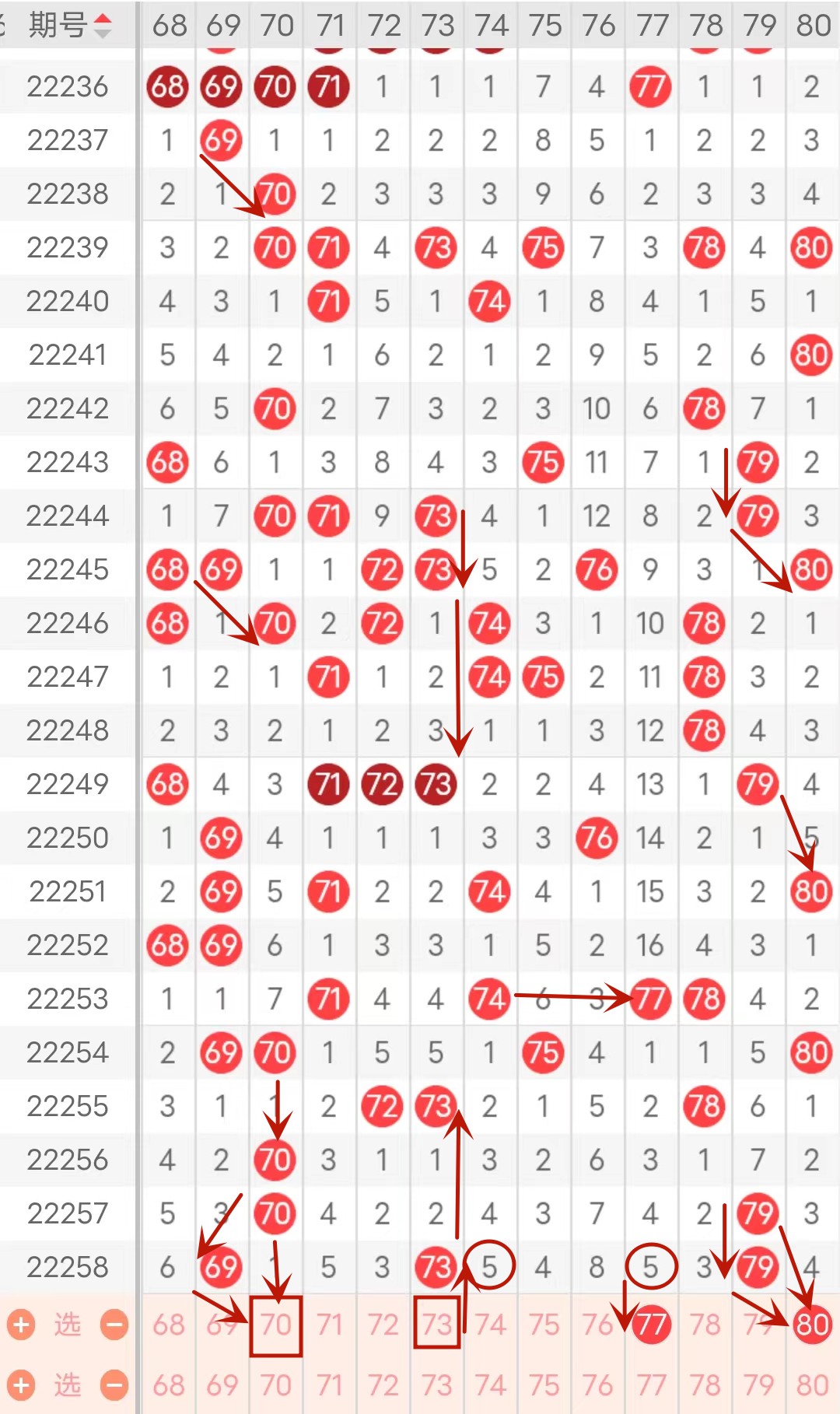Screen dimensions: 840x1414
Task: Select 71 in row with selected 77
Action: click(x=329, y=1324)
